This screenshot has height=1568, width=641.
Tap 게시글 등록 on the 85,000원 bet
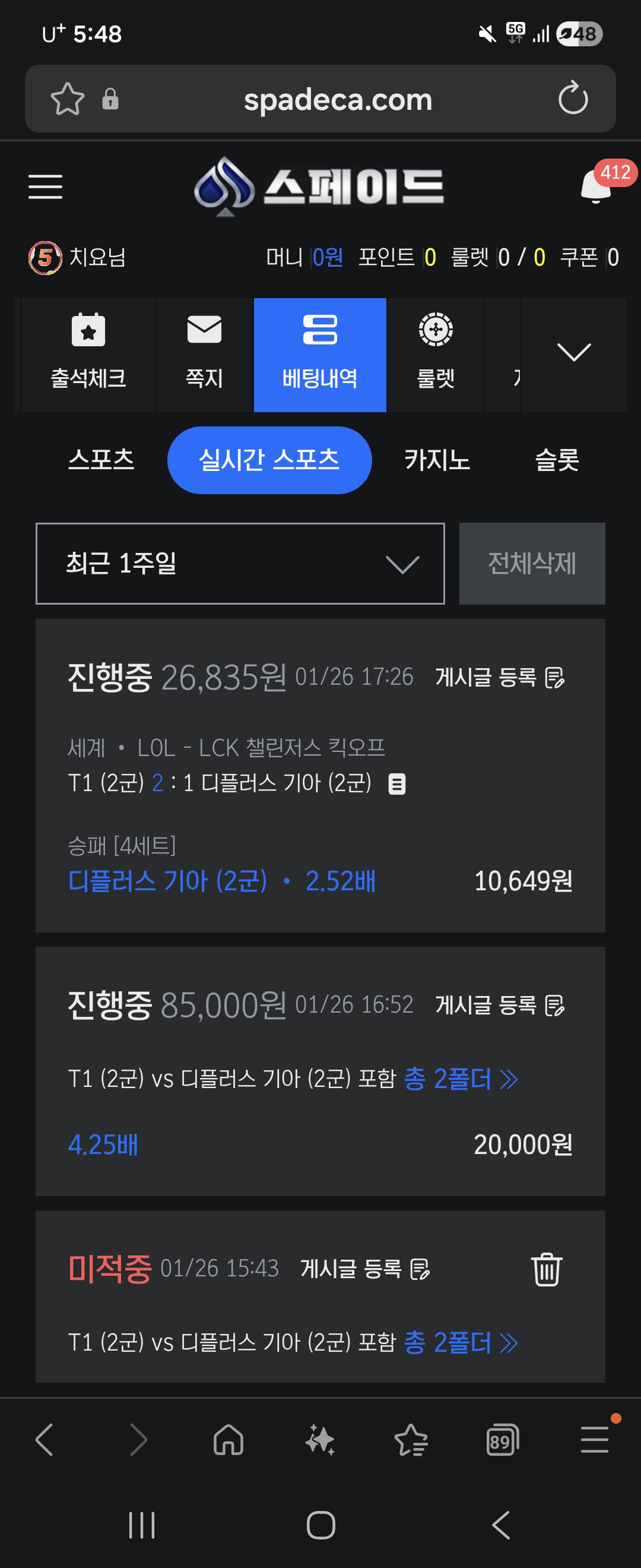[x=500, y=1005]
